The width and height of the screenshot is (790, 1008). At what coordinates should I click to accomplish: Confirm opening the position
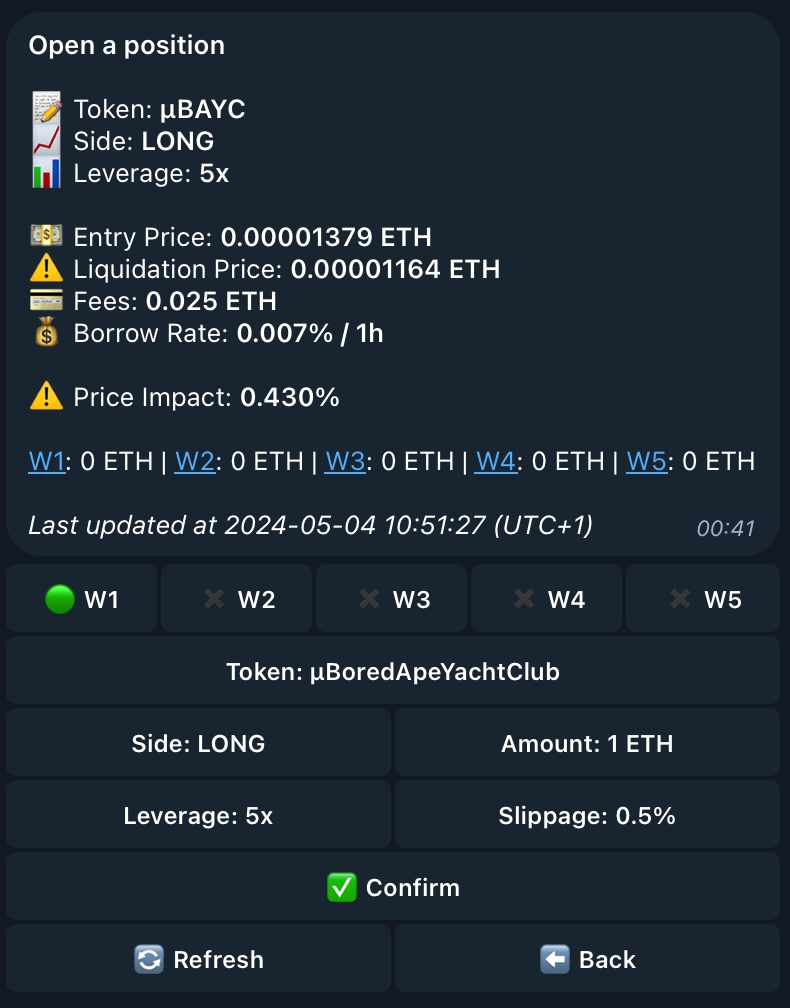pos(393,887)
